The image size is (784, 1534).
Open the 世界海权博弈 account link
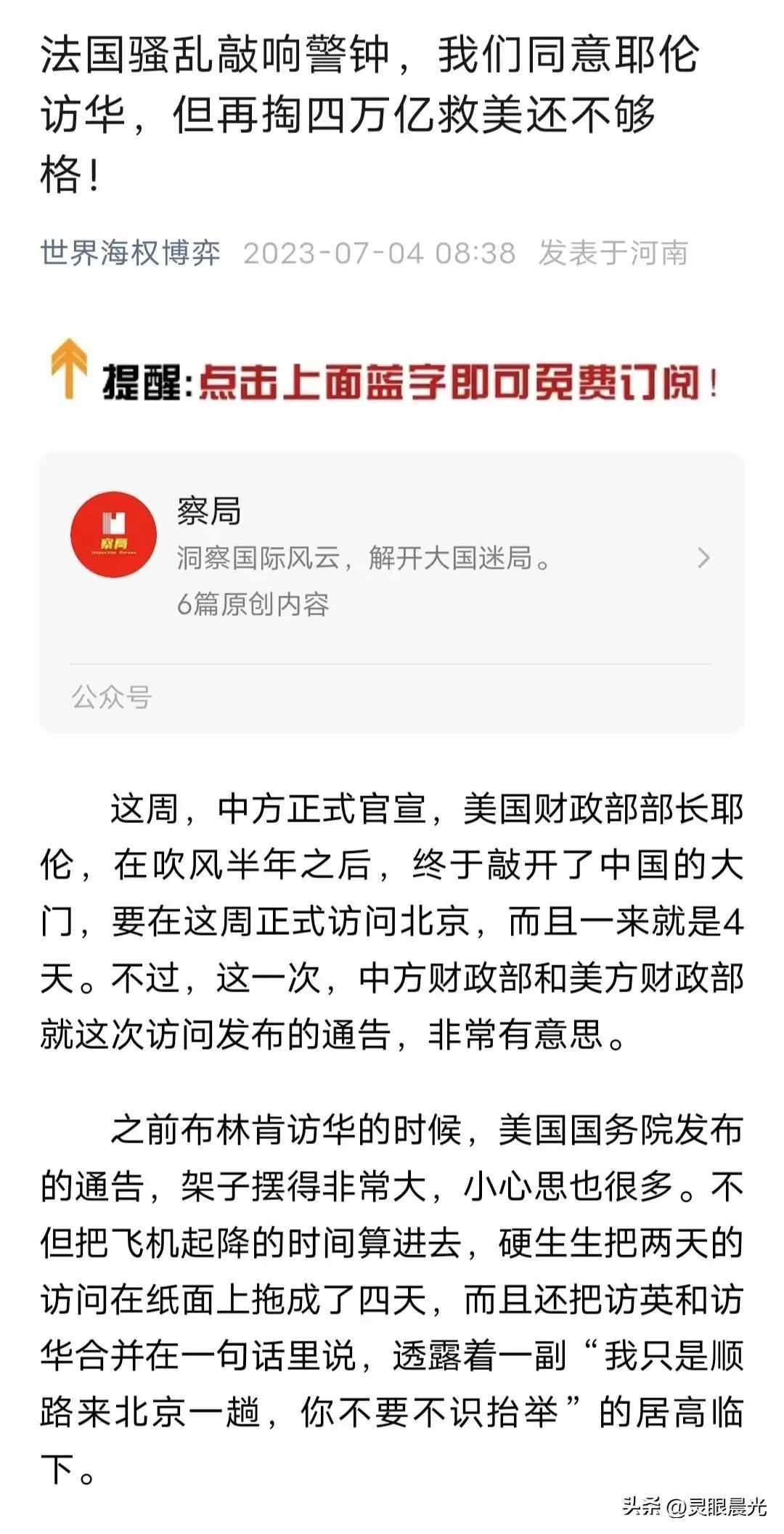[131, 253]
